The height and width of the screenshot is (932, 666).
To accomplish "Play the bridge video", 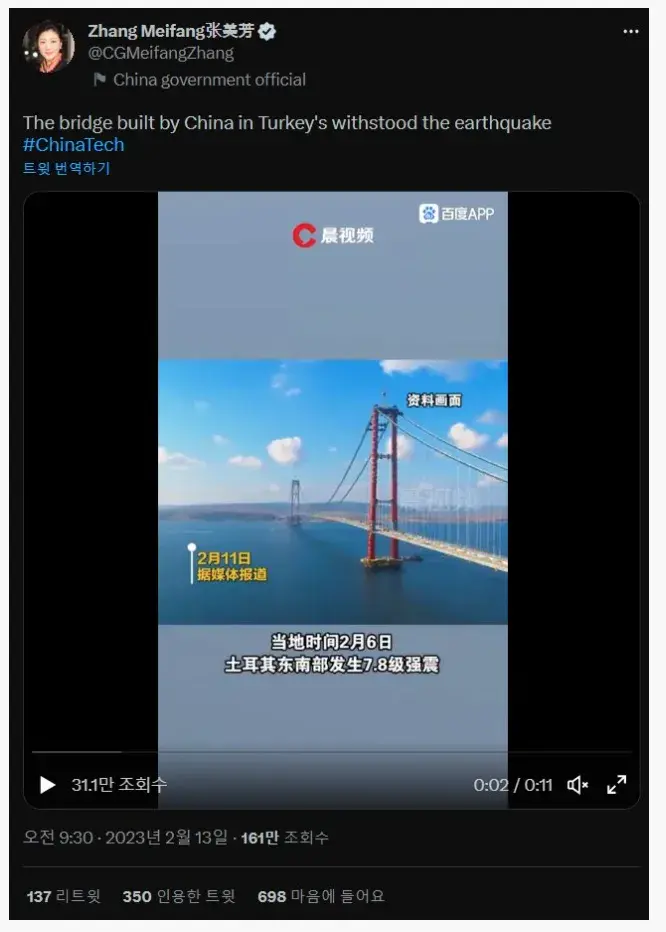I will 47,785.
